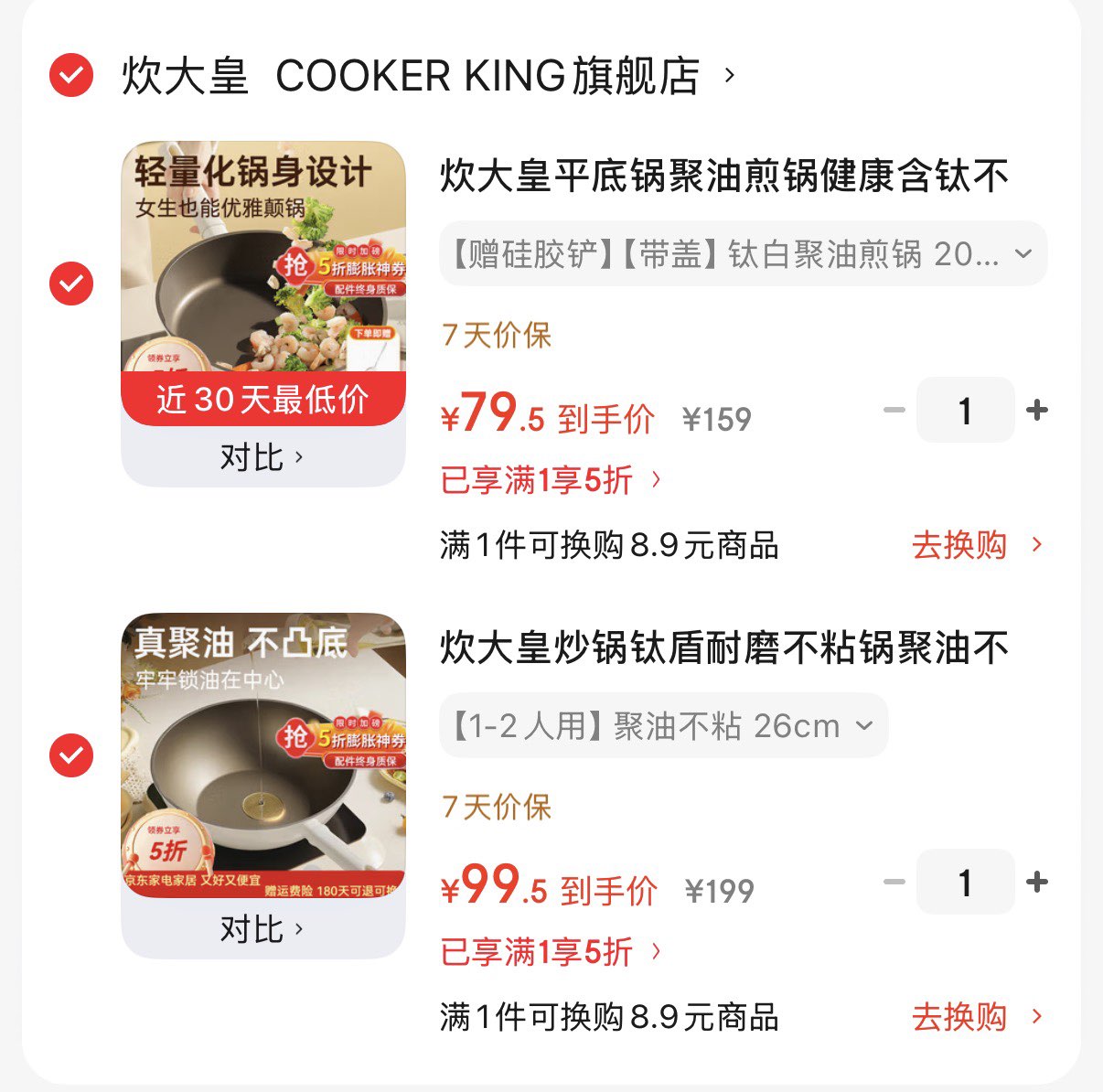Deselect the 平底锅聚油煎锅 item checkbox
The height and width of the screenshot is (1092, 1103).
pos(71,284)
